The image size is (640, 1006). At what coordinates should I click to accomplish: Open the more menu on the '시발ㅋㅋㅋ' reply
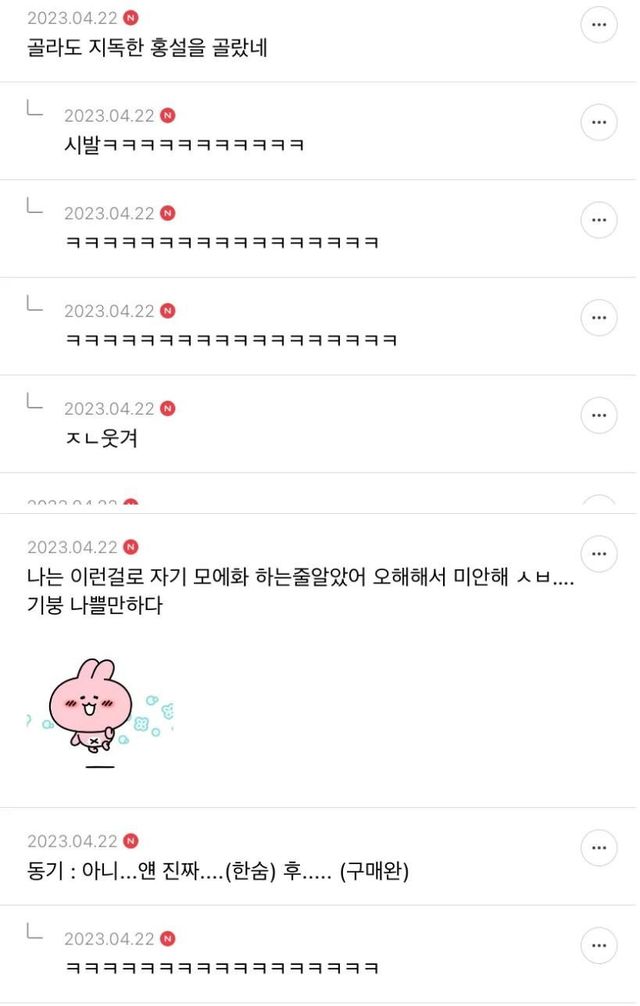click(x=599, y=123)
